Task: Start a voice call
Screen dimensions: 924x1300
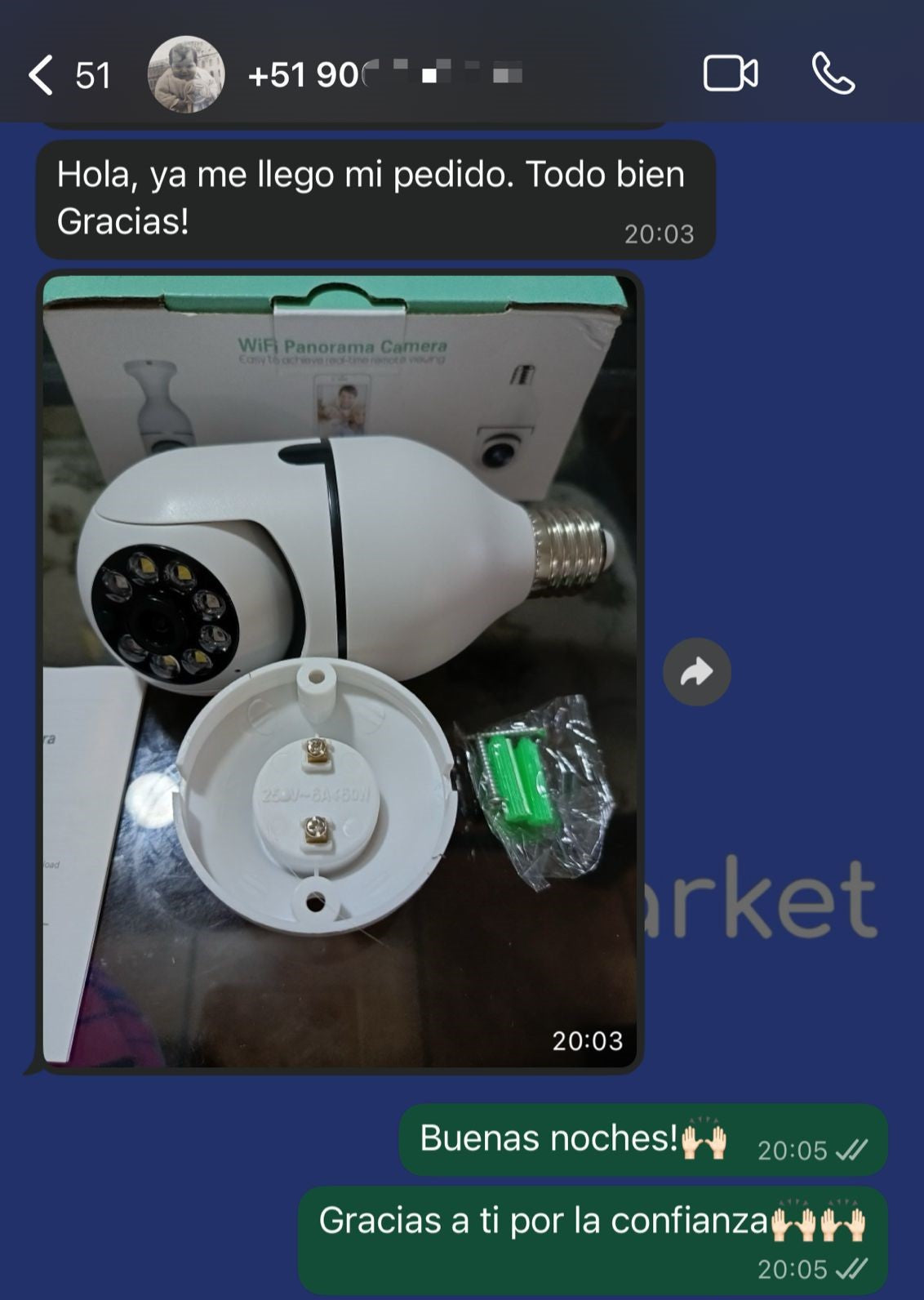Action: (833, 74)
